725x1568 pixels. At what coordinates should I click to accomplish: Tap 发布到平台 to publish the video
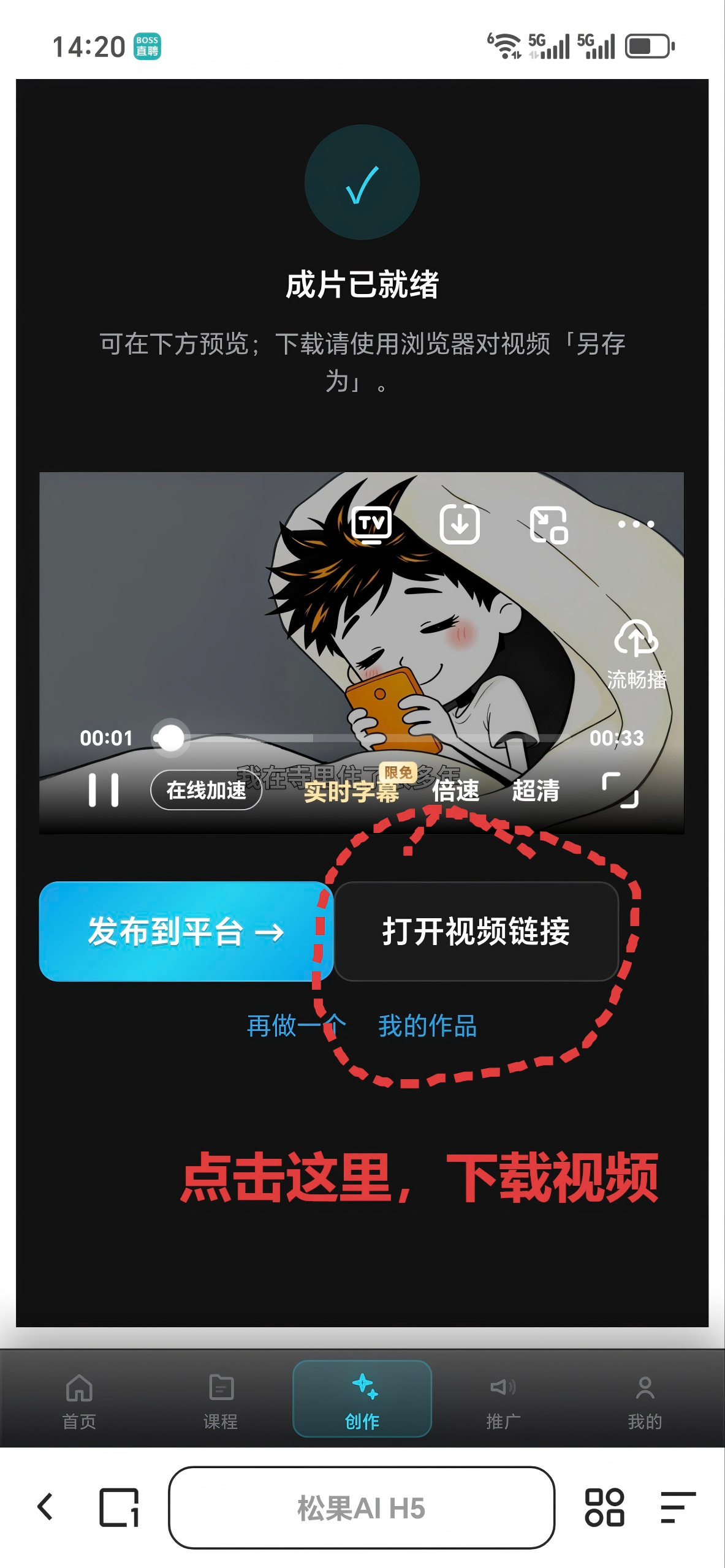click(x=186, y=932)
